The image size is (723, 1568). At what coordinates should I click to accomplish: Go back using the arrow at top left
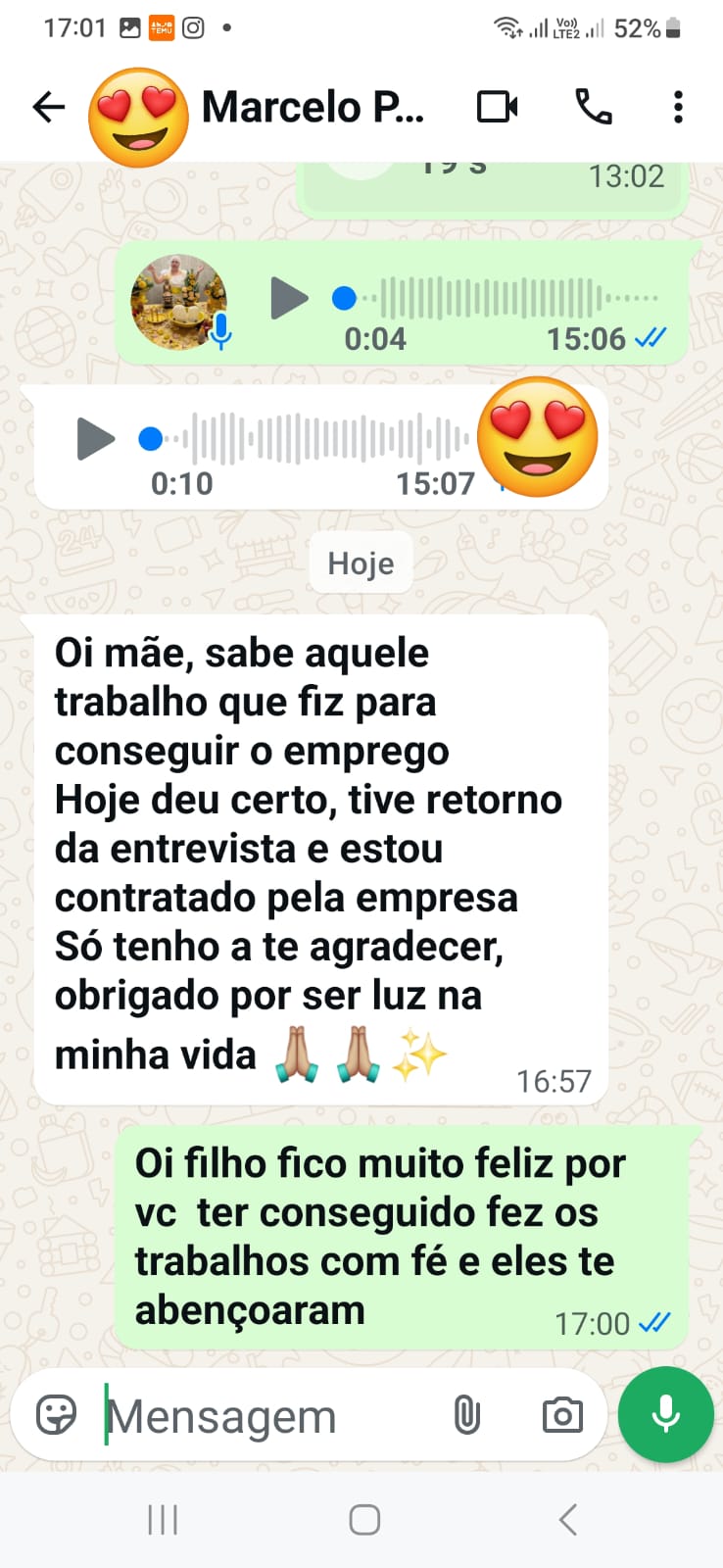(47, 108)
